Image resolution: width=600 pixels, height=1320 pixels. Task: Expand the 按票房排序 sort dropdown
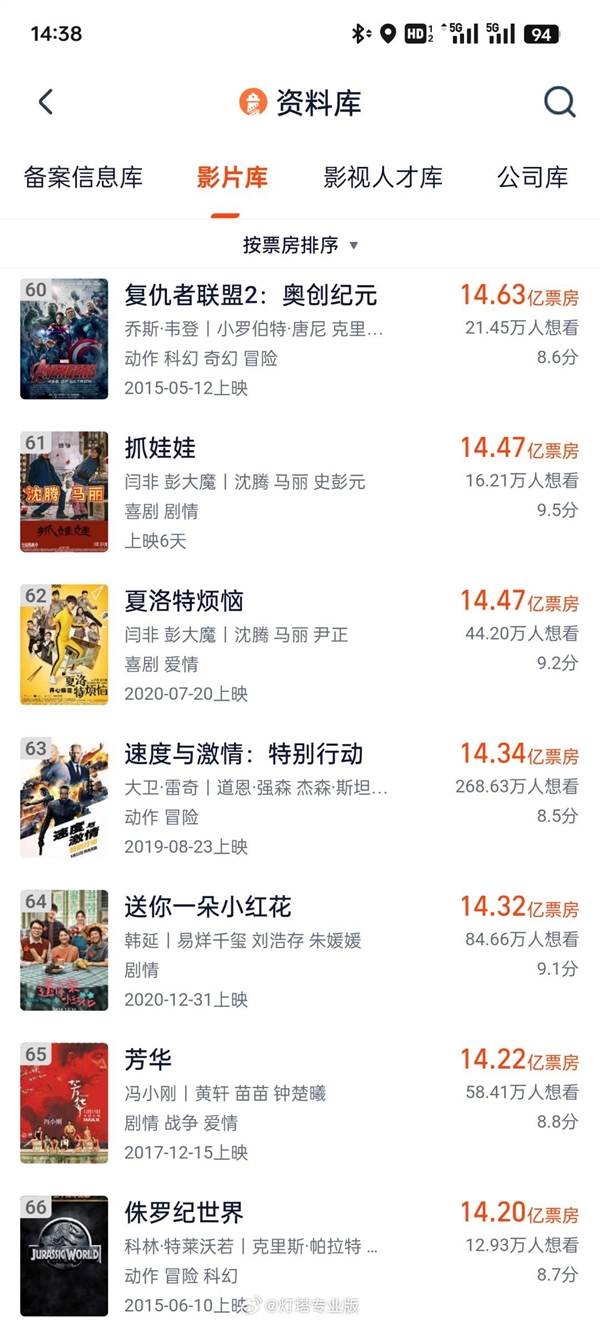point(300,245)
